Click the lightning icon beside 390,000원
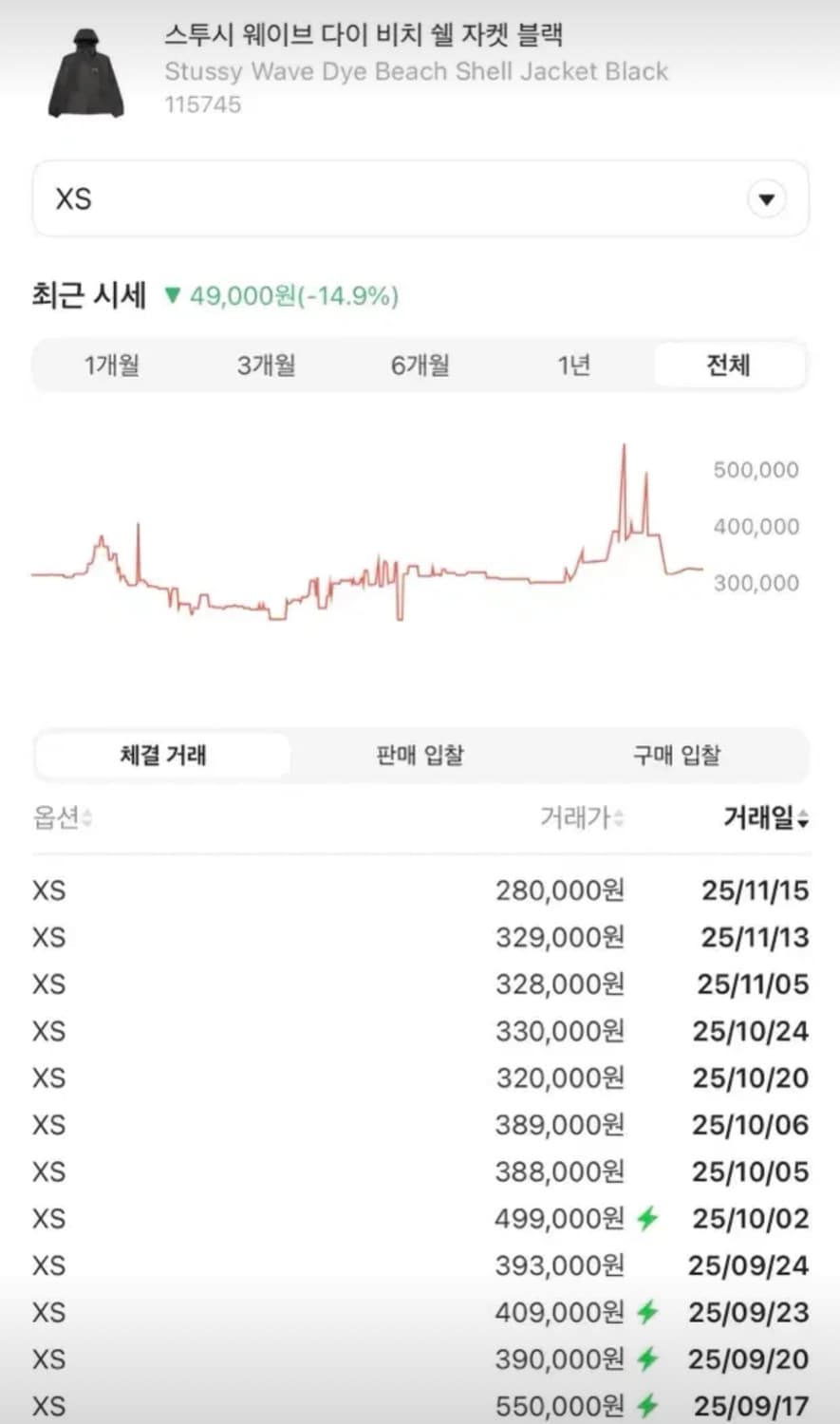Image resolution: width=840 pixels, height=1424 pixels. 648,1358
